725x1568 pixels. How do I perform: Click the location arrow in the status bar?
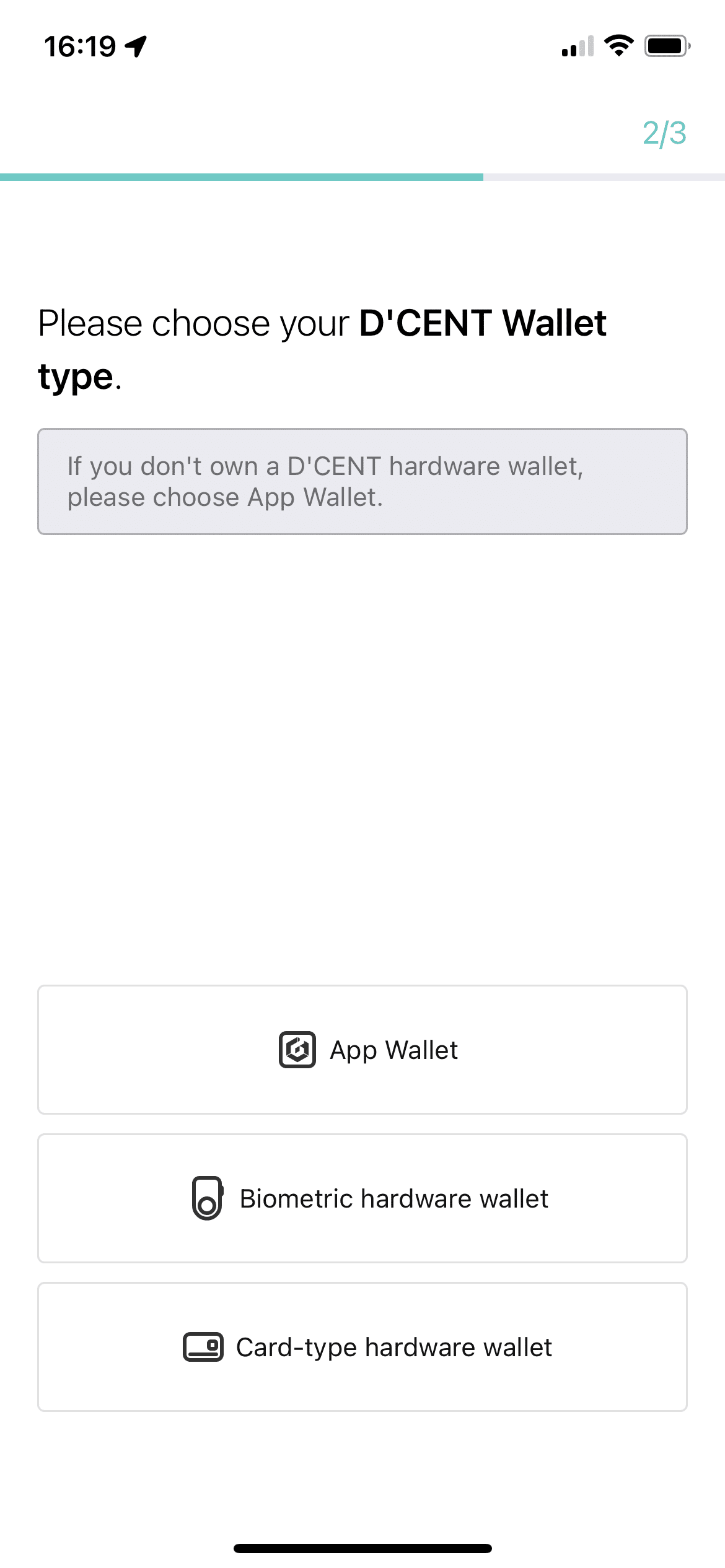(136, 44)
